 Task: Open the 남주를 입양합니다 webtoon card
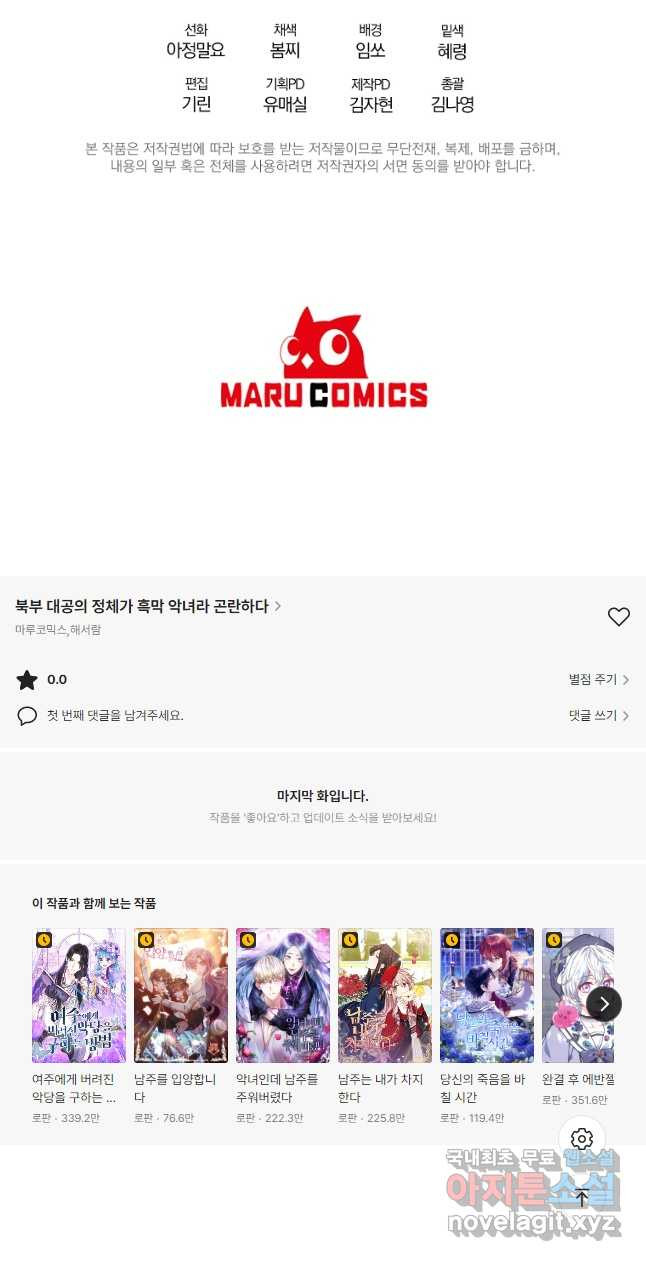coord(181,995)
